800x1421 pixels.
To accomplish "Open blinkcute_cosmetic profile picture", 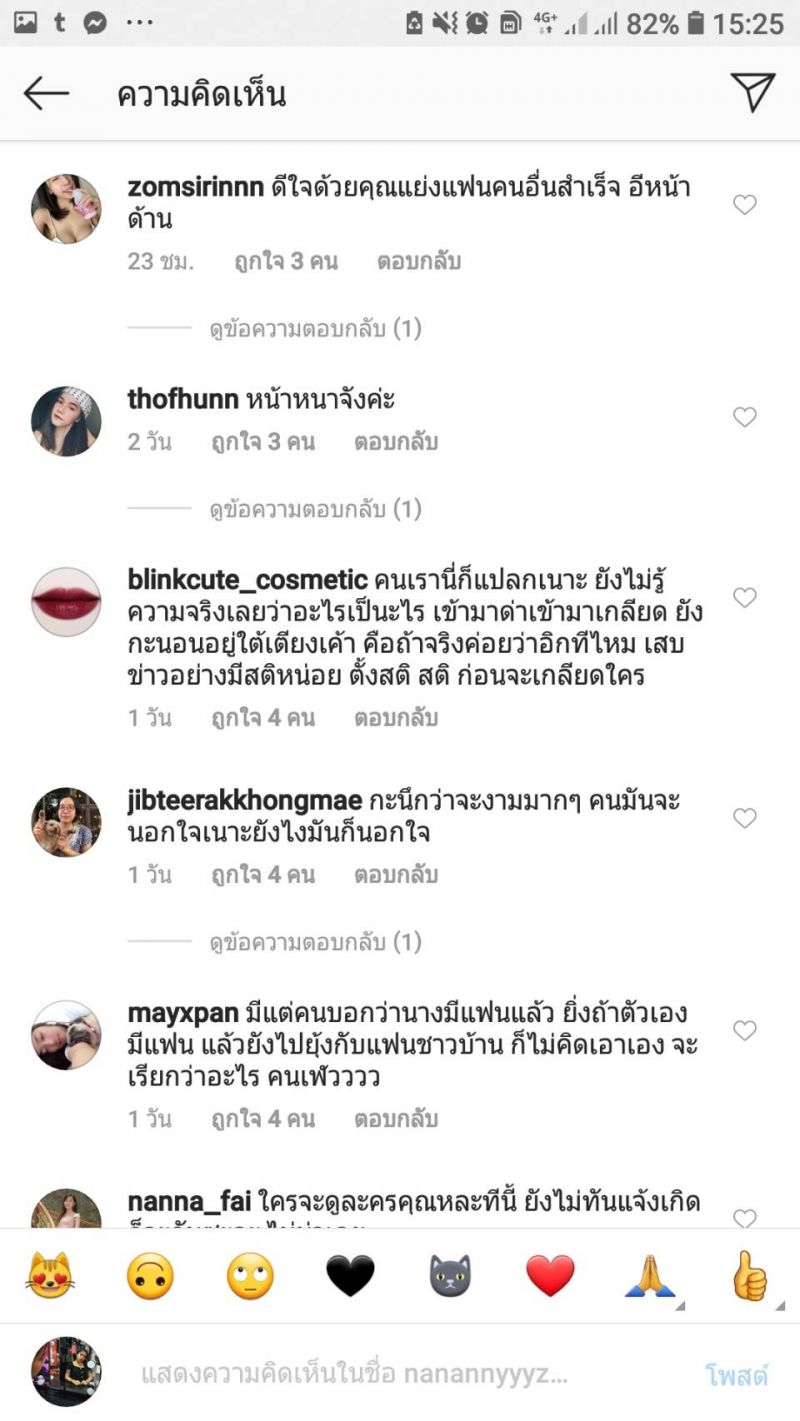I will [x=66, y=601].
